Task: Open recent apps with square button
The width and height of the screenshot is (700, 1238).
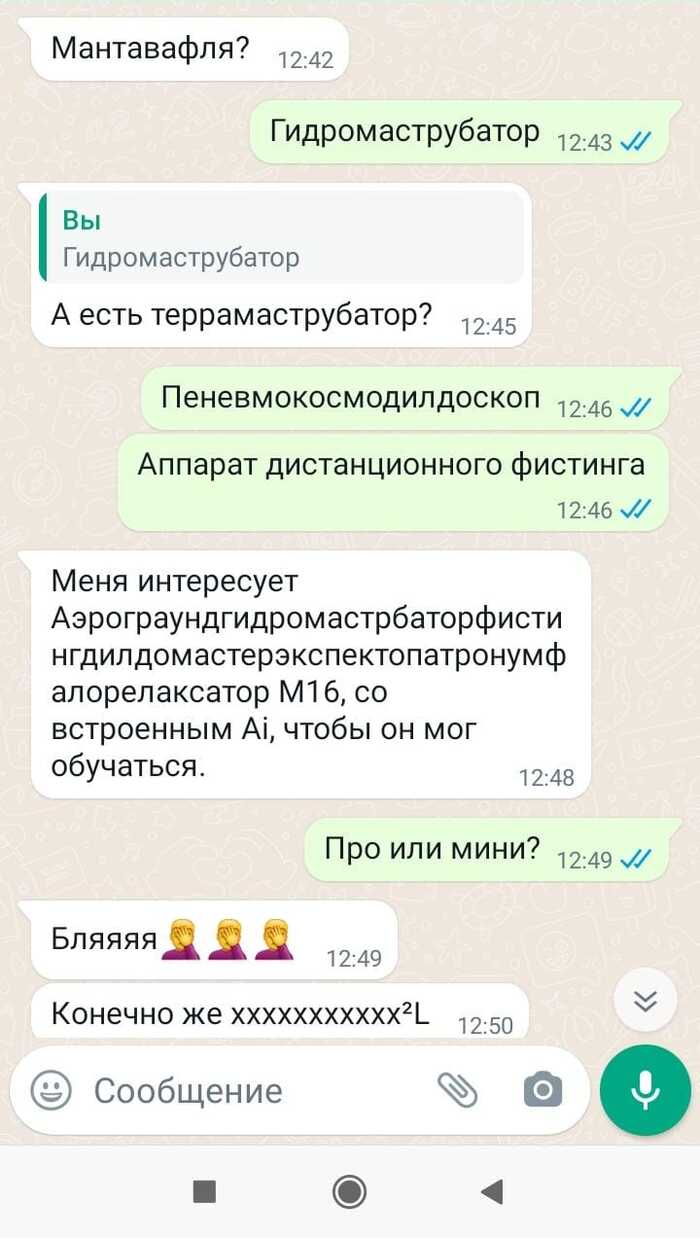Action: coord(204,1190)
